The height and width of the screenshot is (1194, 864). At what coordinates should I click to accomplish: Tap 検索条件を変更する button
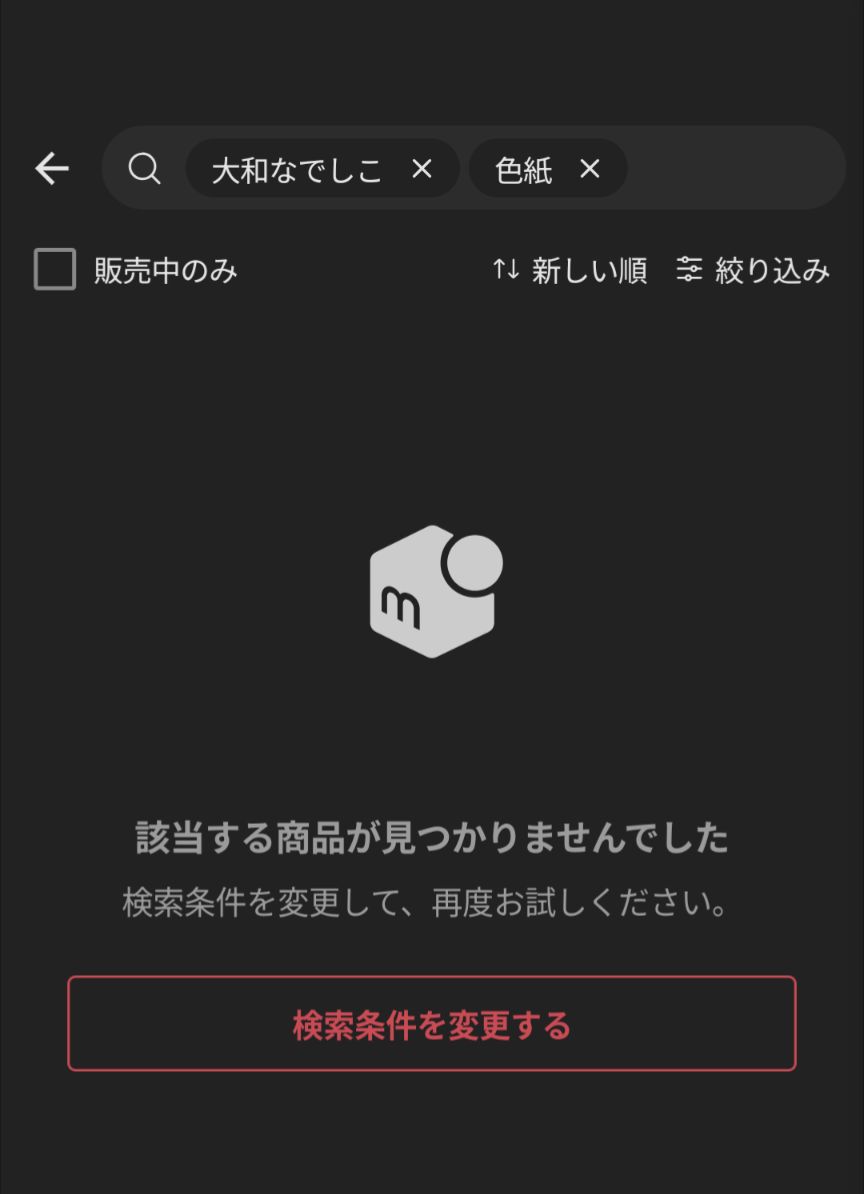click(432, 1024)
